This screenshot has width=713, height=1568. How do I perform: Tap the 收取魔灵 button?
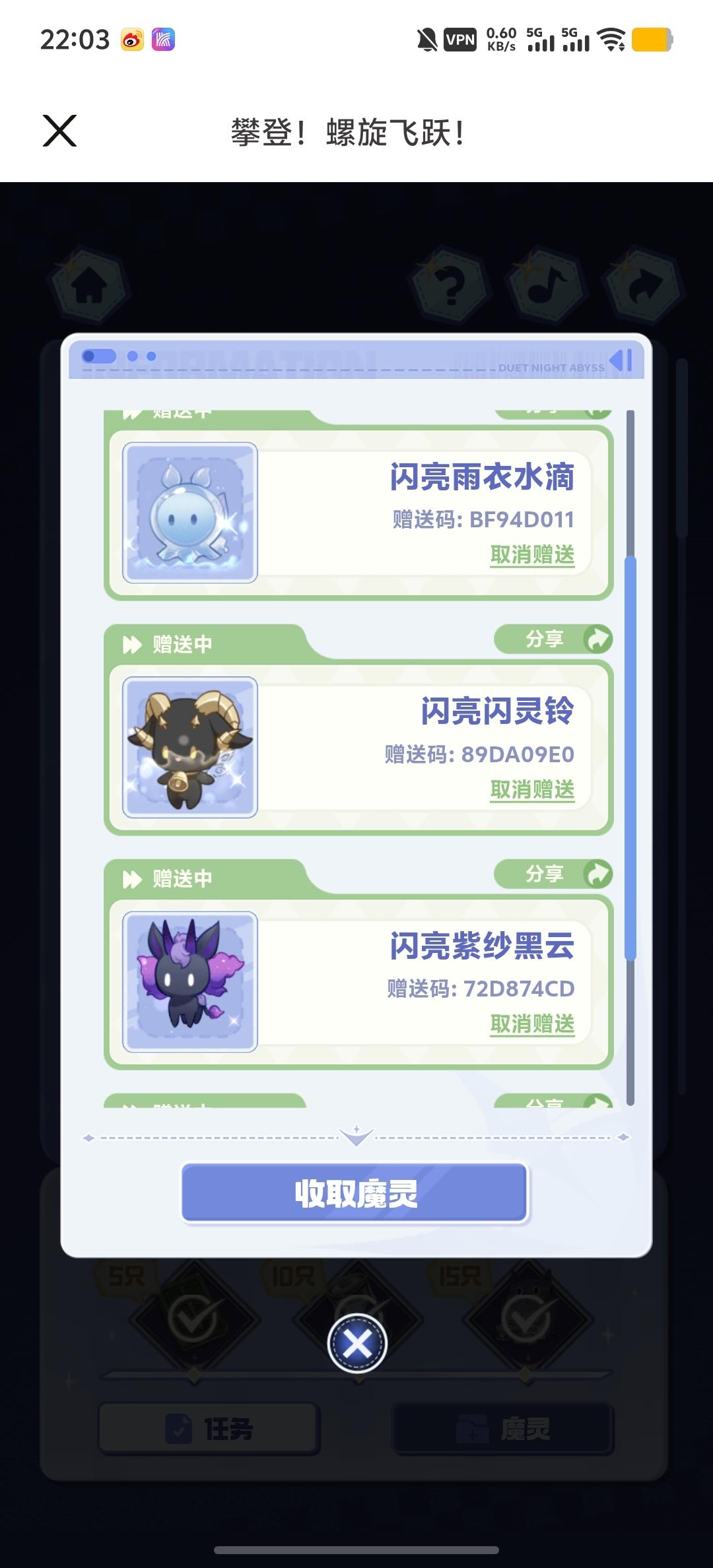click(x=355, y=1193)
